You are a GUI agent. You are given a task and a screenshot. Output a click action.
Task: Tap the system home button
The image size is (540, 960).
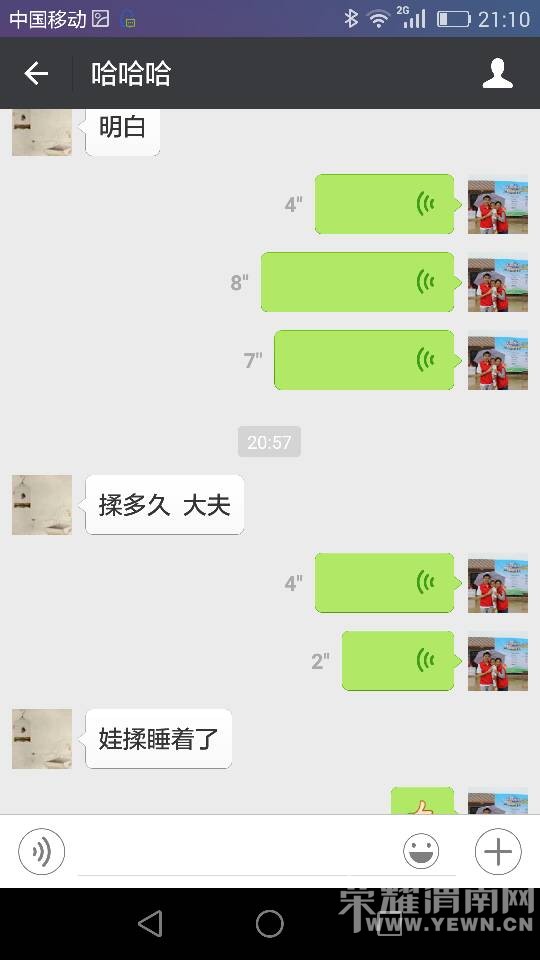coord(269,923)
